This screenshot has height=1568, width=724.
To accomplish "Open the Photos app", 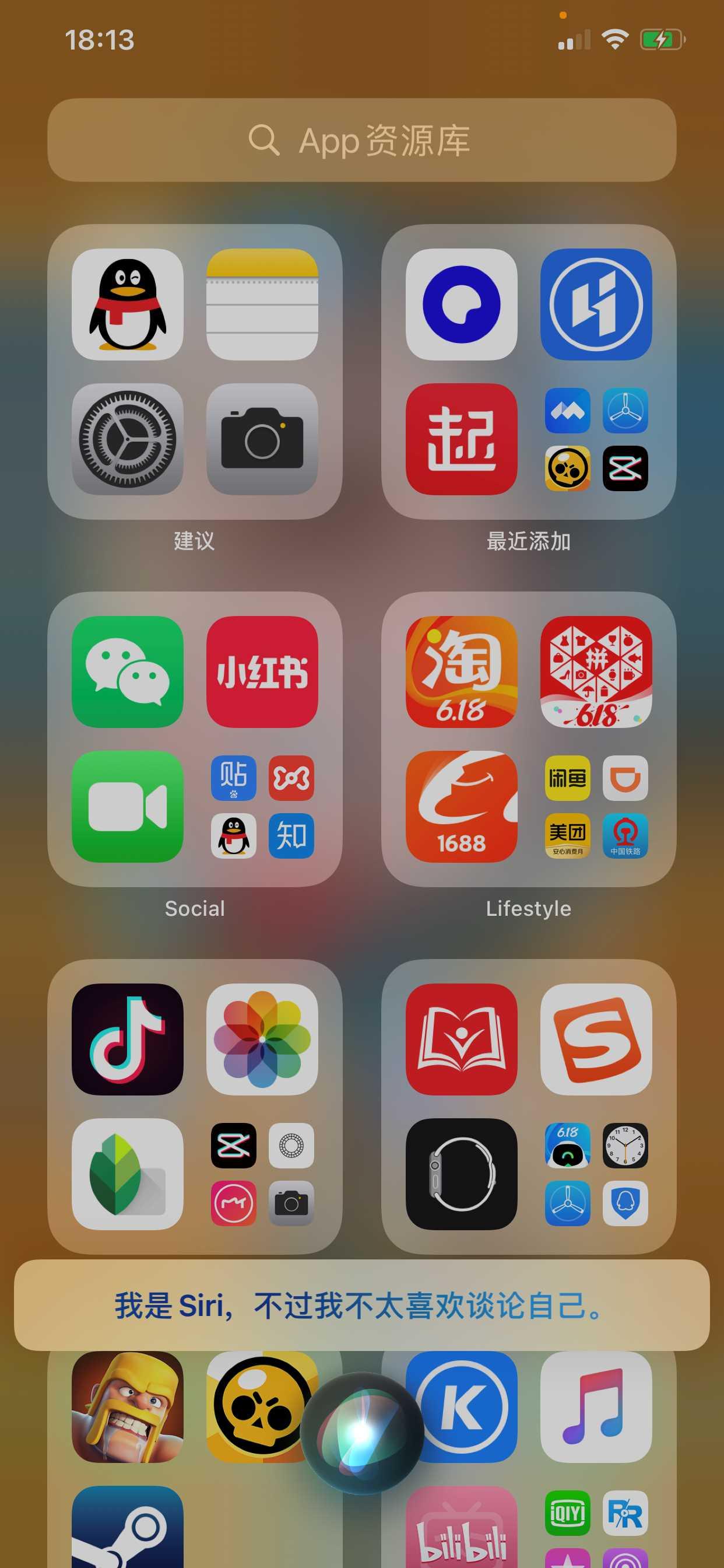I will [x=262, y=1039].
